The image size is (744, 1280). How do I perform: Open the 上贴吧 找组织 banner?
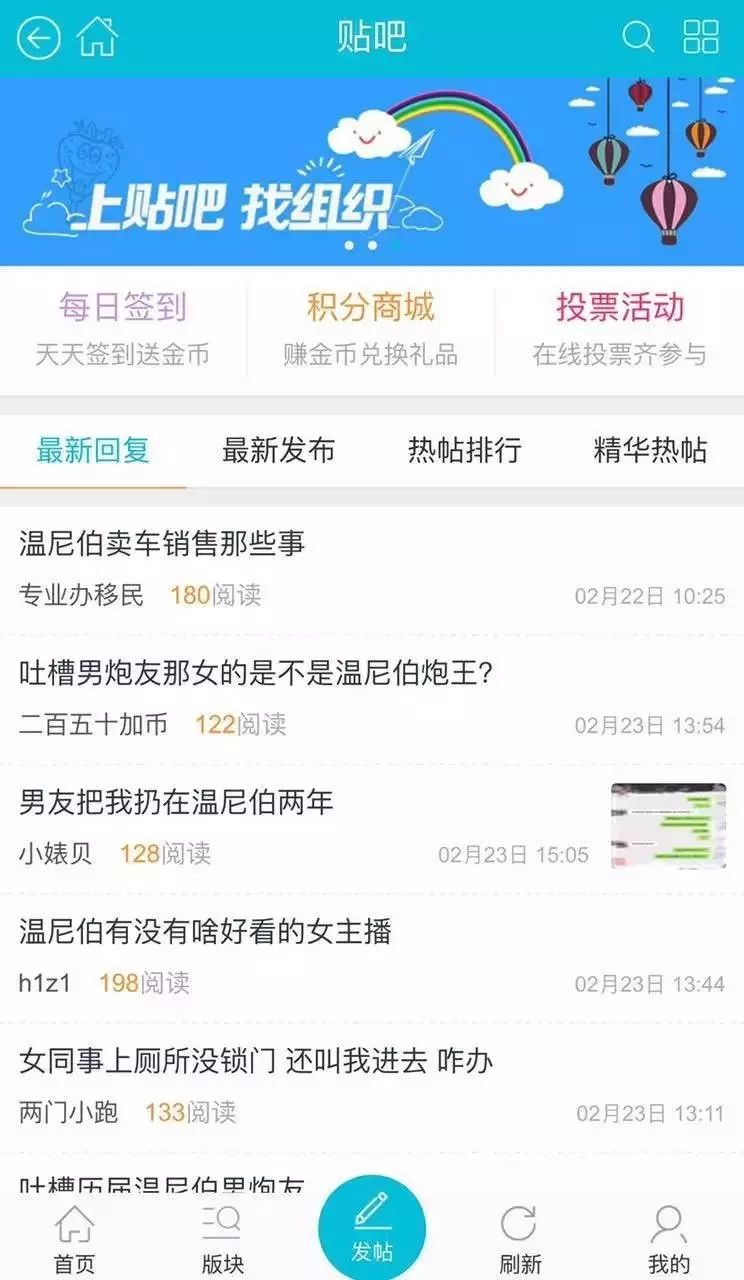coord(372,172)
